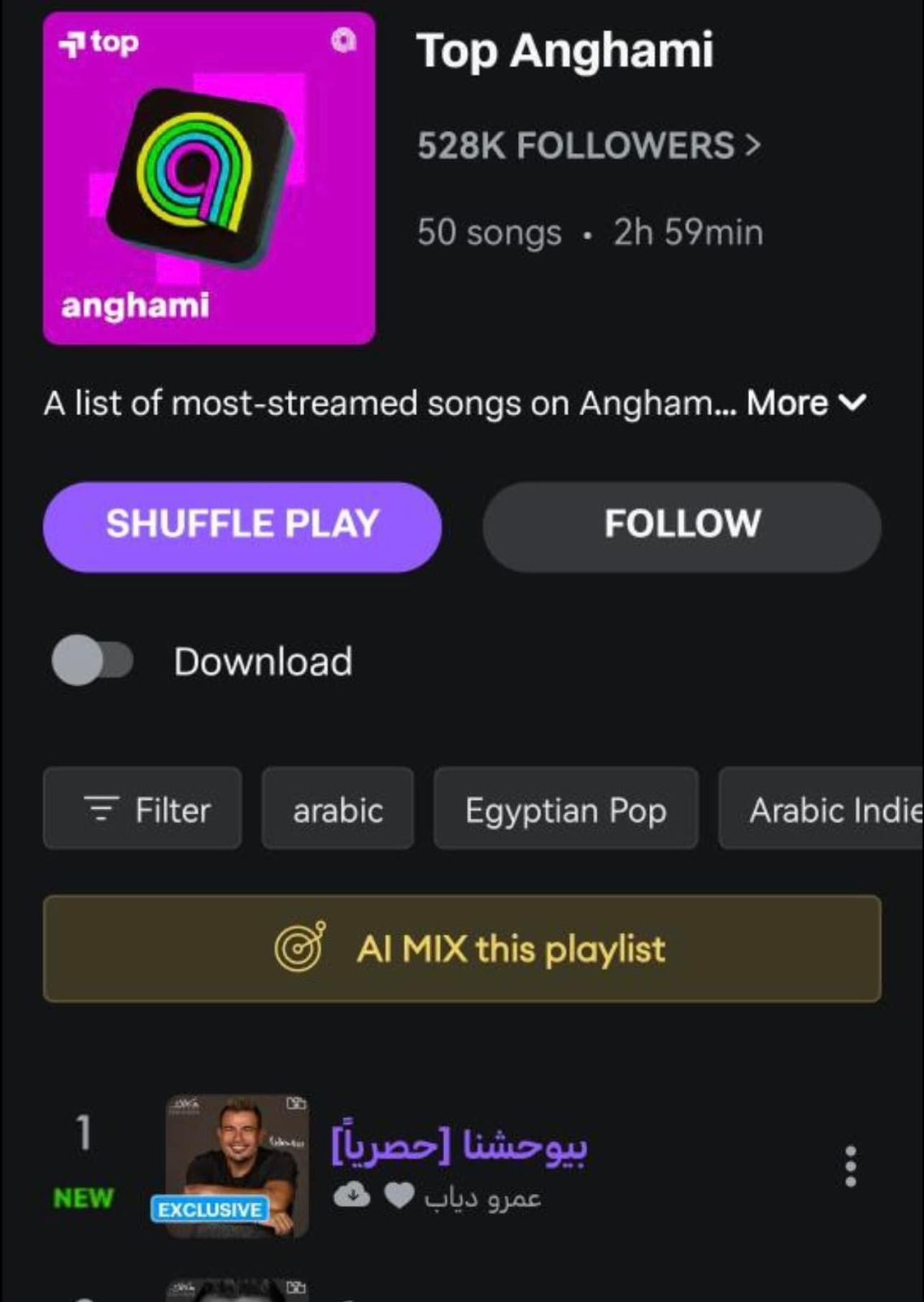Tap AI MIX this playlist

click(462, 949)
